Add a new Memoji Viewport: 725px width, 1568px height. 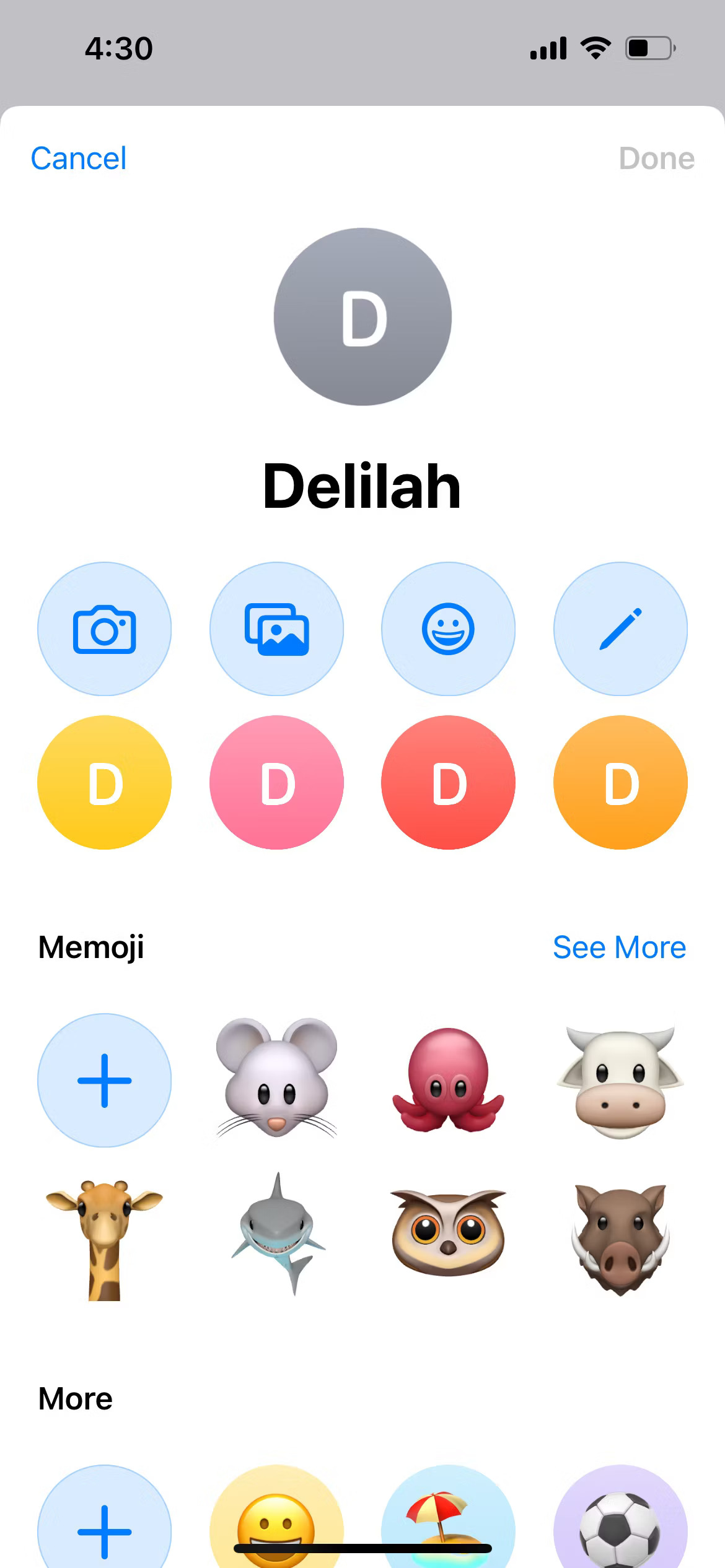tap(104, 1080)
